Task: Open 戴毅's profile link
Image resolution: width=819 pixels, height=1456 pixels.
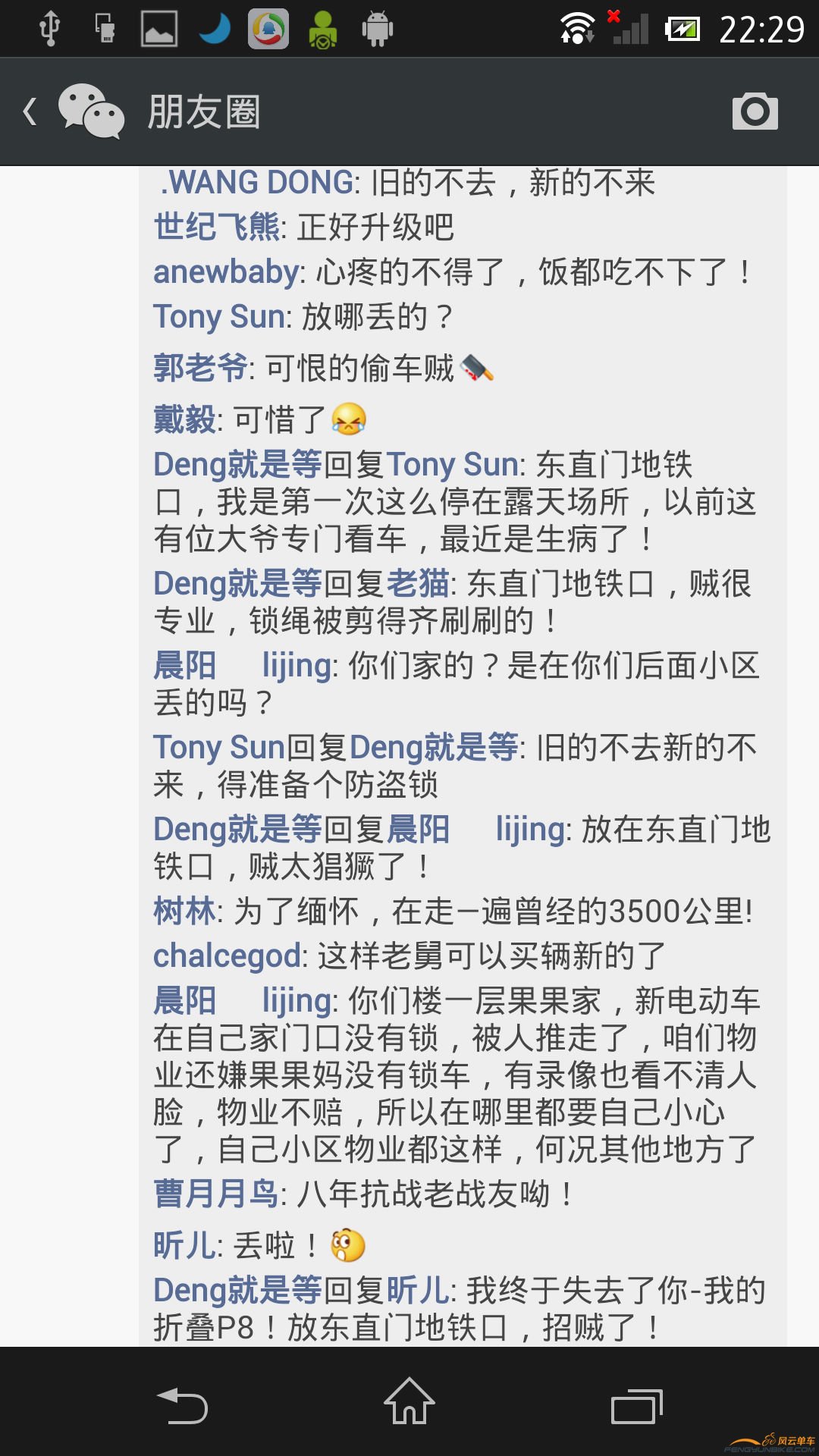Action: 184,419
